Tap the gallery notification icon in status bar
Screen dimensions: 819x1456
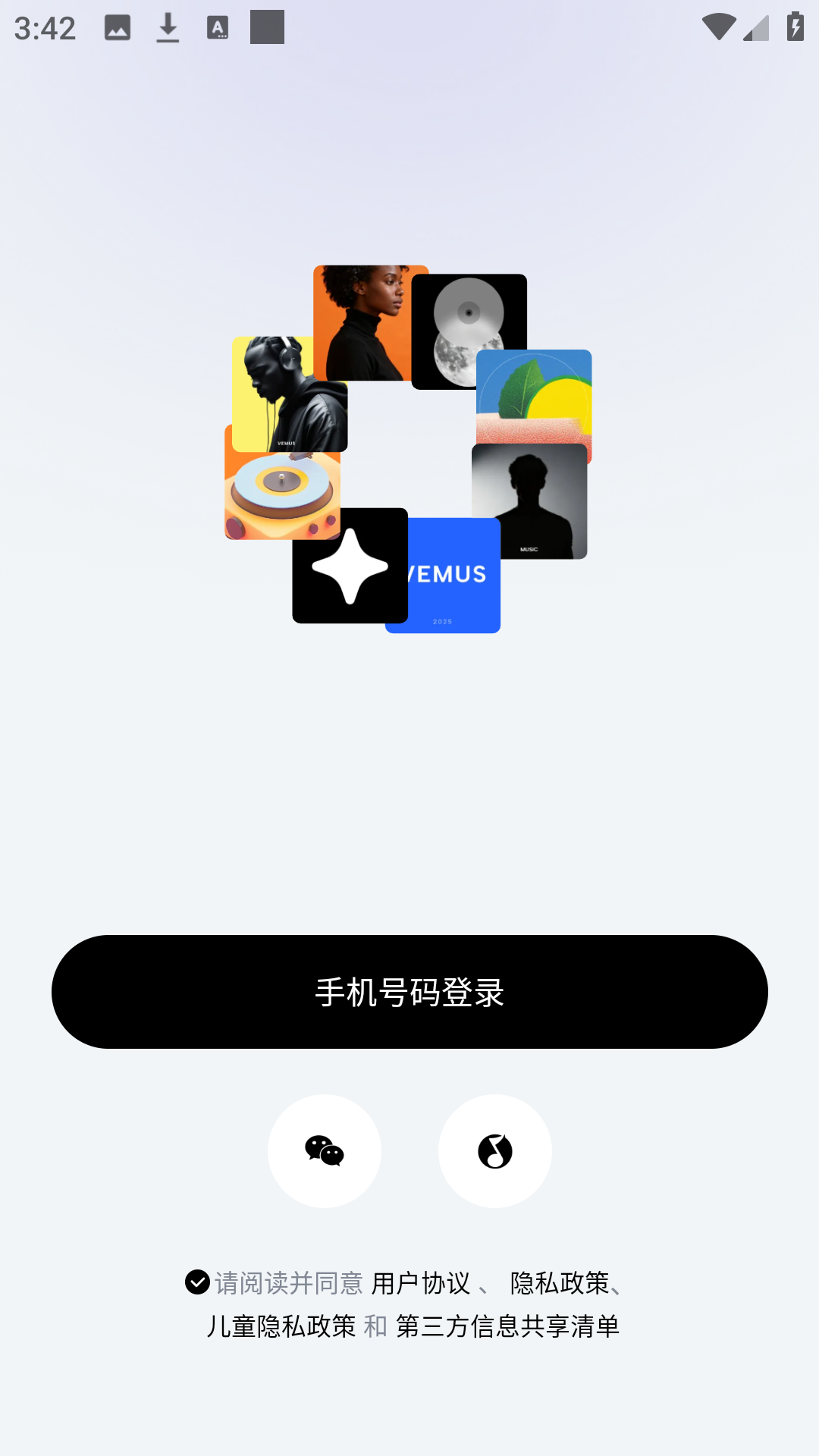[119, 27]
